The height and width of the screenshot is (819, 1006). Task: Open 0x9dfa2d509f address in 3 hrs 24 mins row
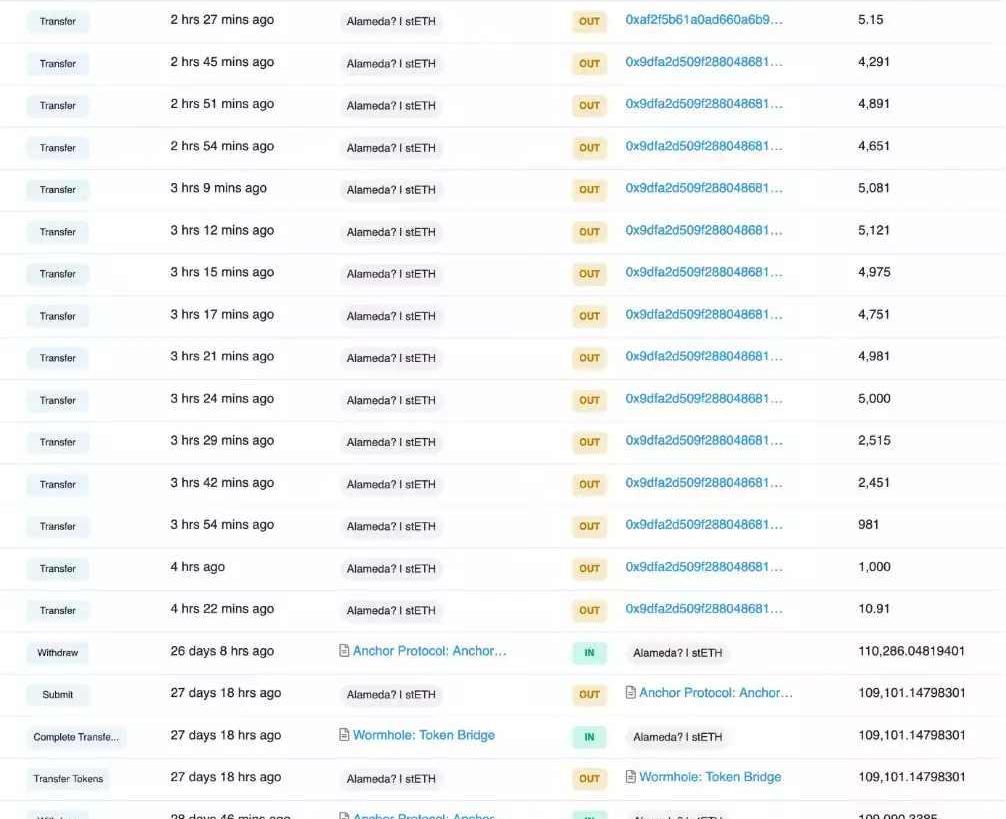click(x=703, y=399)
